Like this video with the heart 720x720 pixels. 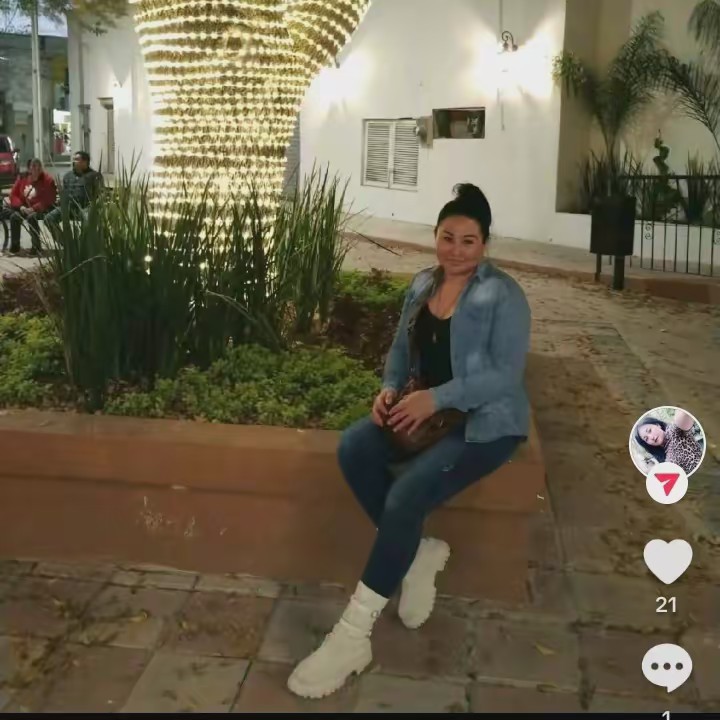click(667, 561)
